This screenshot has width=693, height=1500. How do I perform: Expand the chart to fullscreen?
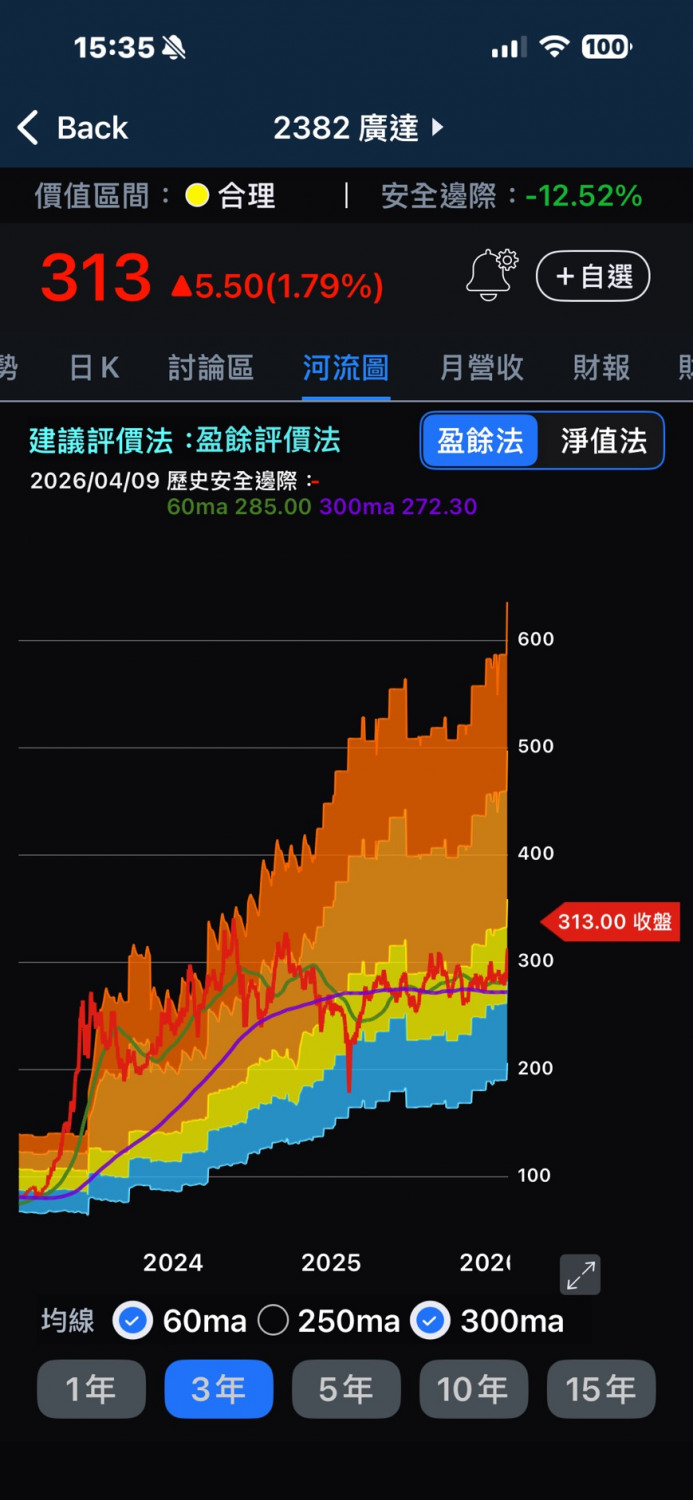click(580, 1275)
